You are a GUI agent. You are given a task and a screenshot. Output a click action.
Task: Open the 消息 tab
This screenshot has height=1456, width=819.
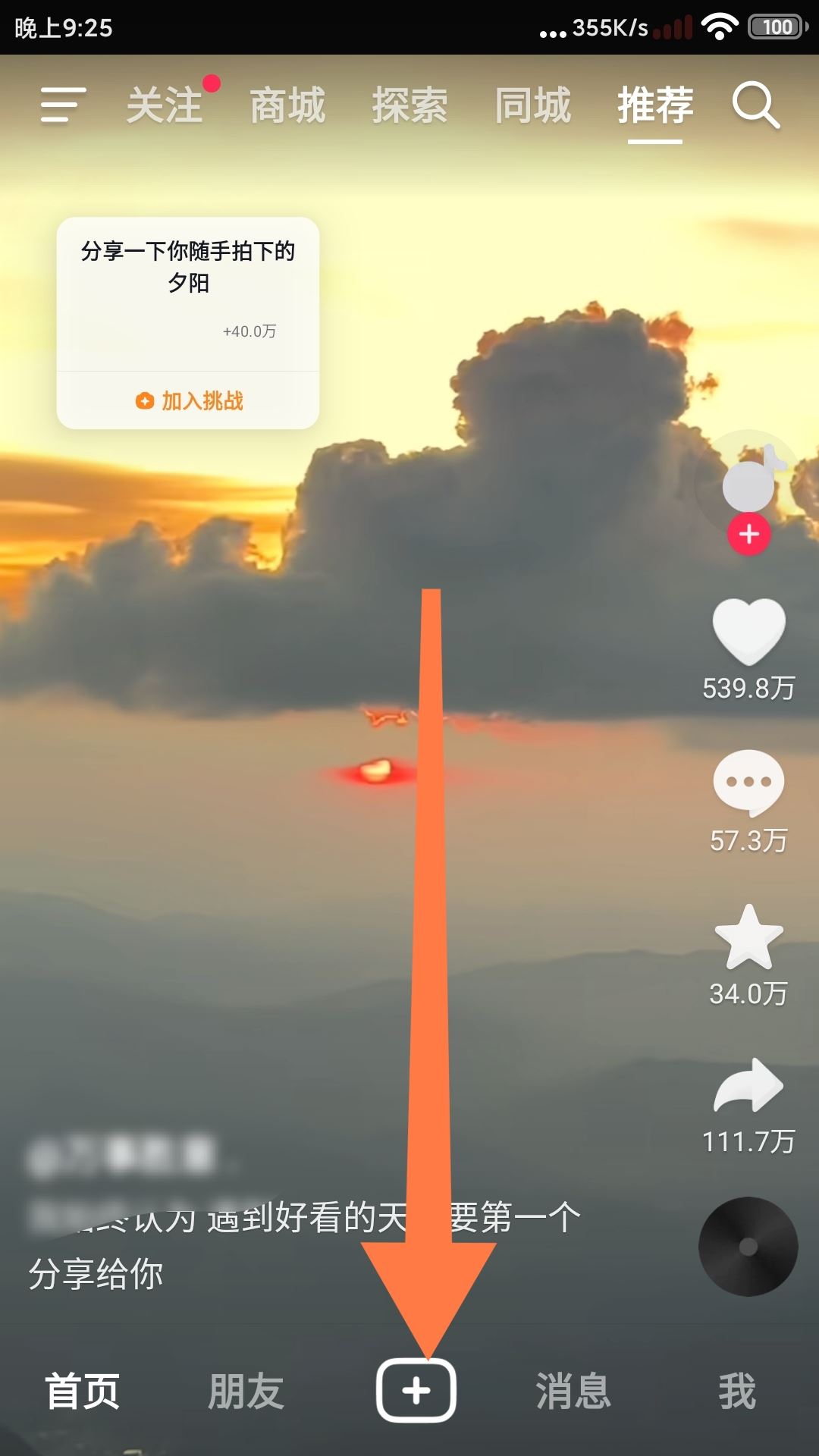(x=573, y=1391)
